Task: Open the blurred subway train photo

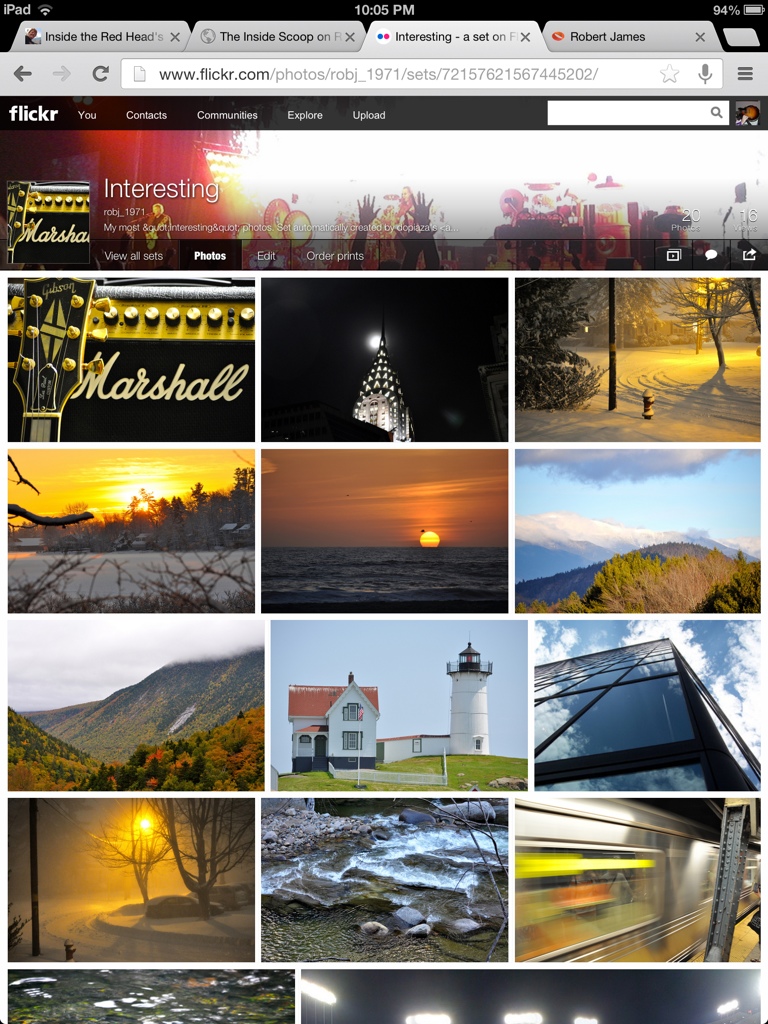Action: point(637,880)
